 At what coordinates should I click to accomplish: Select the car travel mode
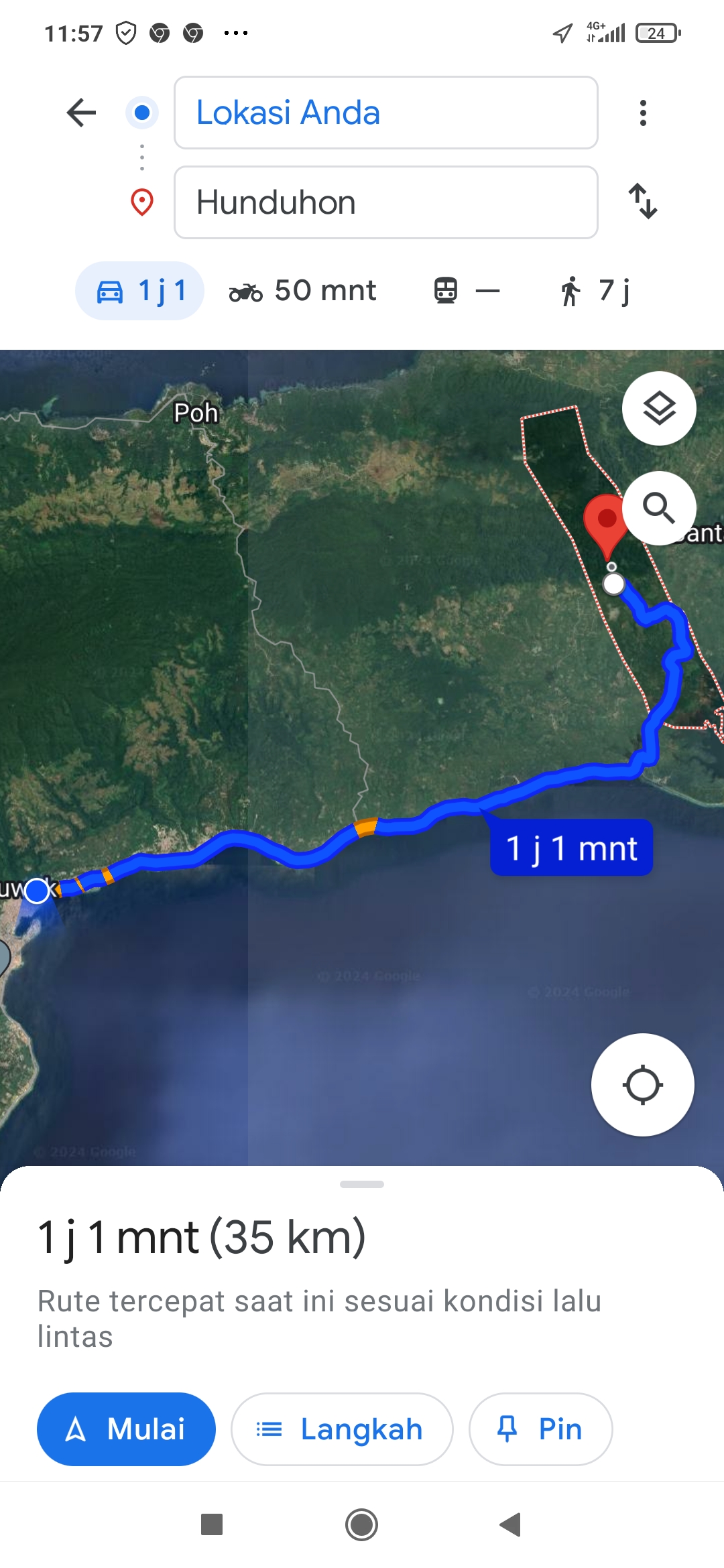[139, 291]
